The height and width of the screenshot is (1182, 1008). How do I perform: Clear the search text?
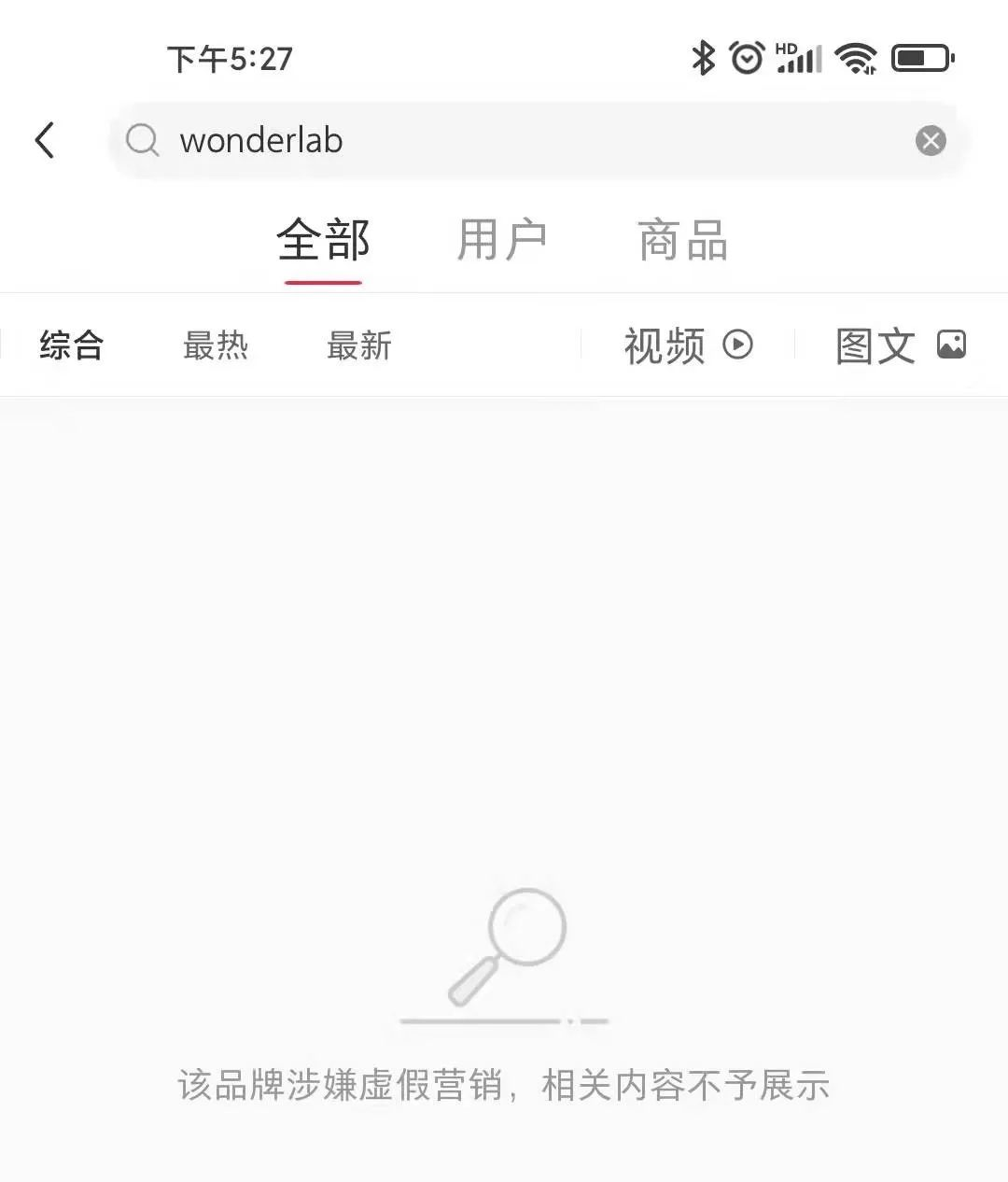coord(930,141)
